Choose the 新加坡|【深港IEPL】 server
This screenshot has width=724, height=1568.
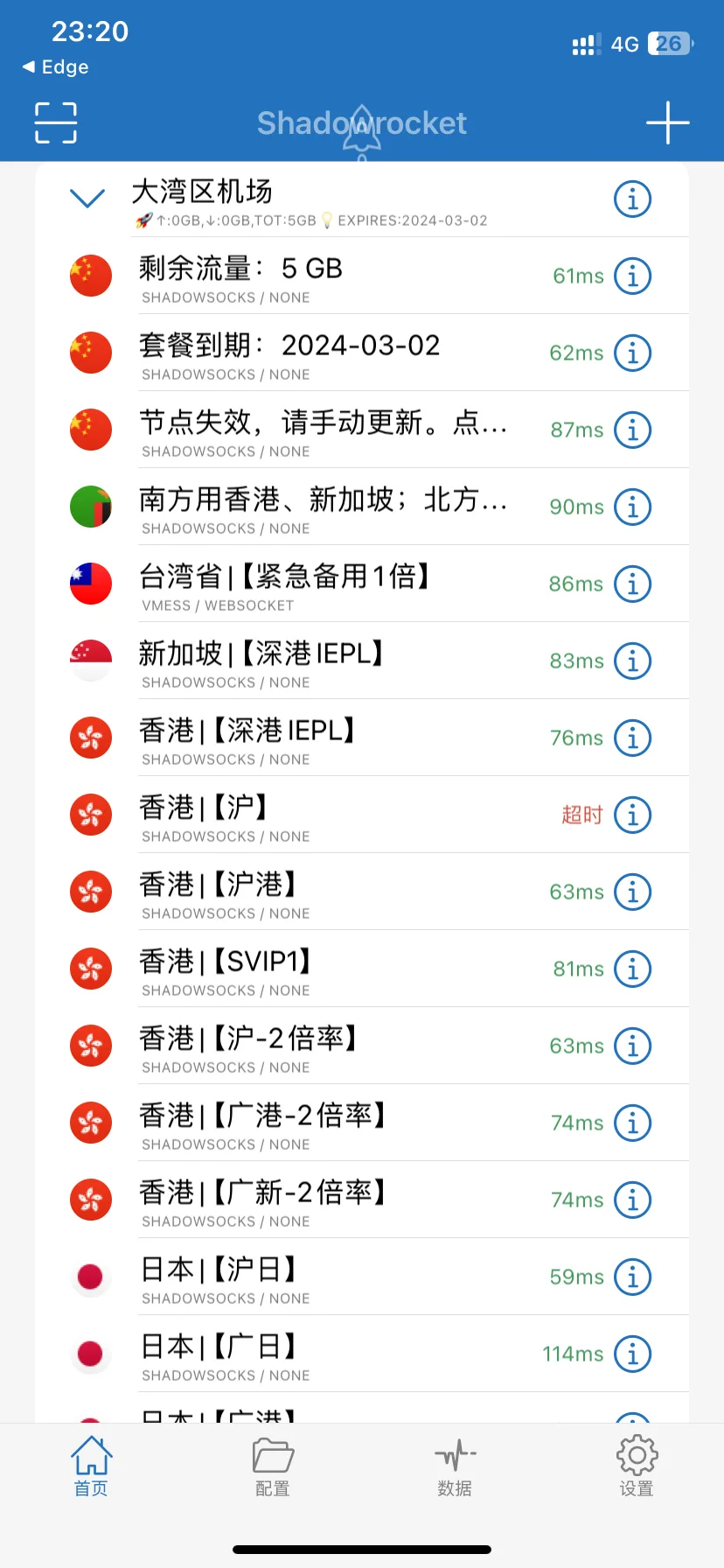(x=262, y=661)
